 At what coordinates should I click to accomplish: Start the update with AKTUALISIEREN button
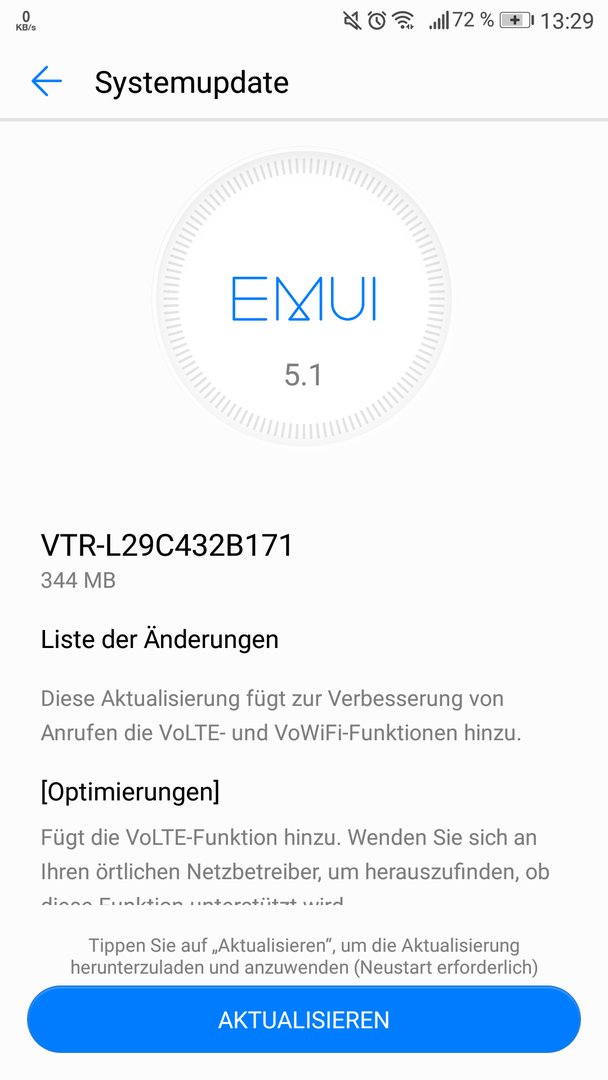coord(304,1019)
